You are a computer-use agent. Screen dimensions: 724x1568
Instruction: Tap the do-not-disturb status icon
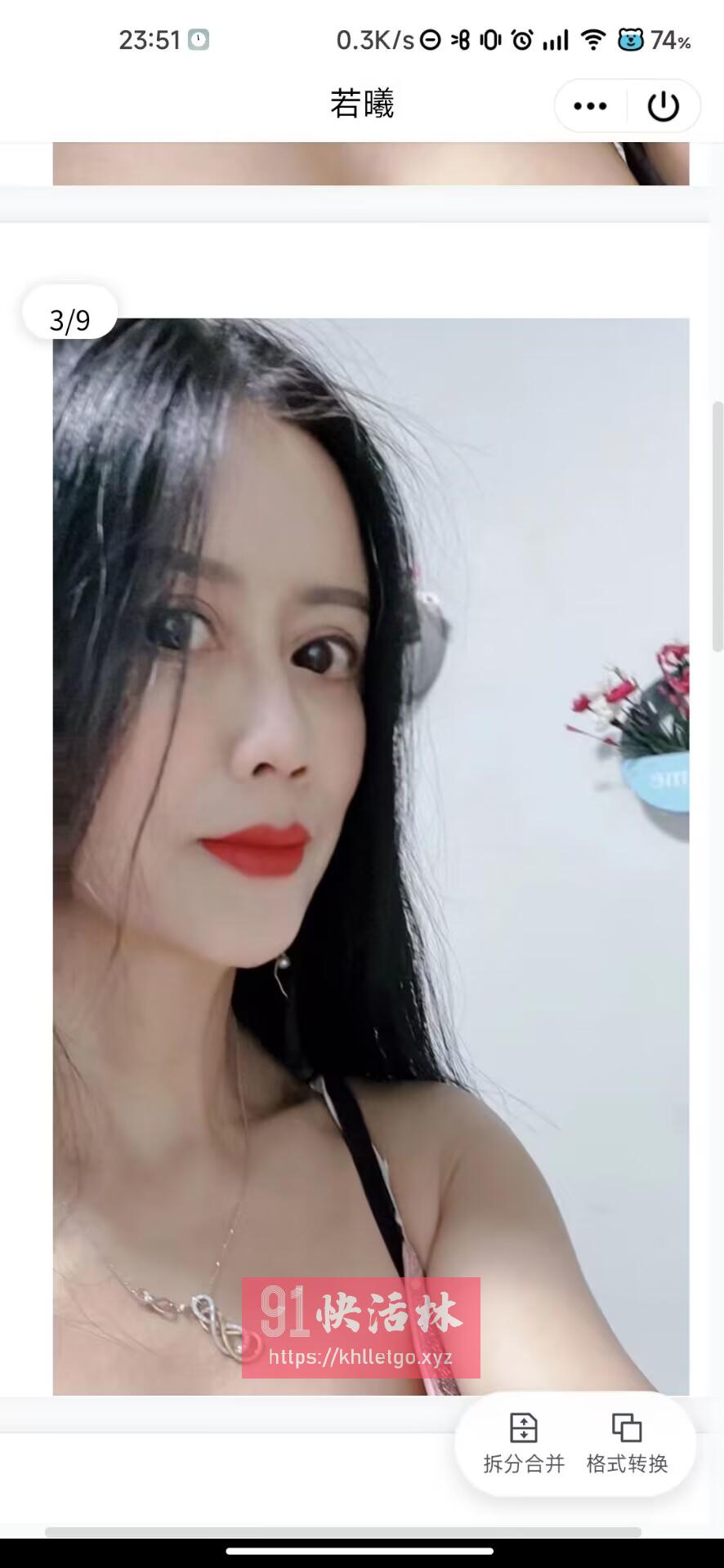pyautogui.click(x=429, y=38)
